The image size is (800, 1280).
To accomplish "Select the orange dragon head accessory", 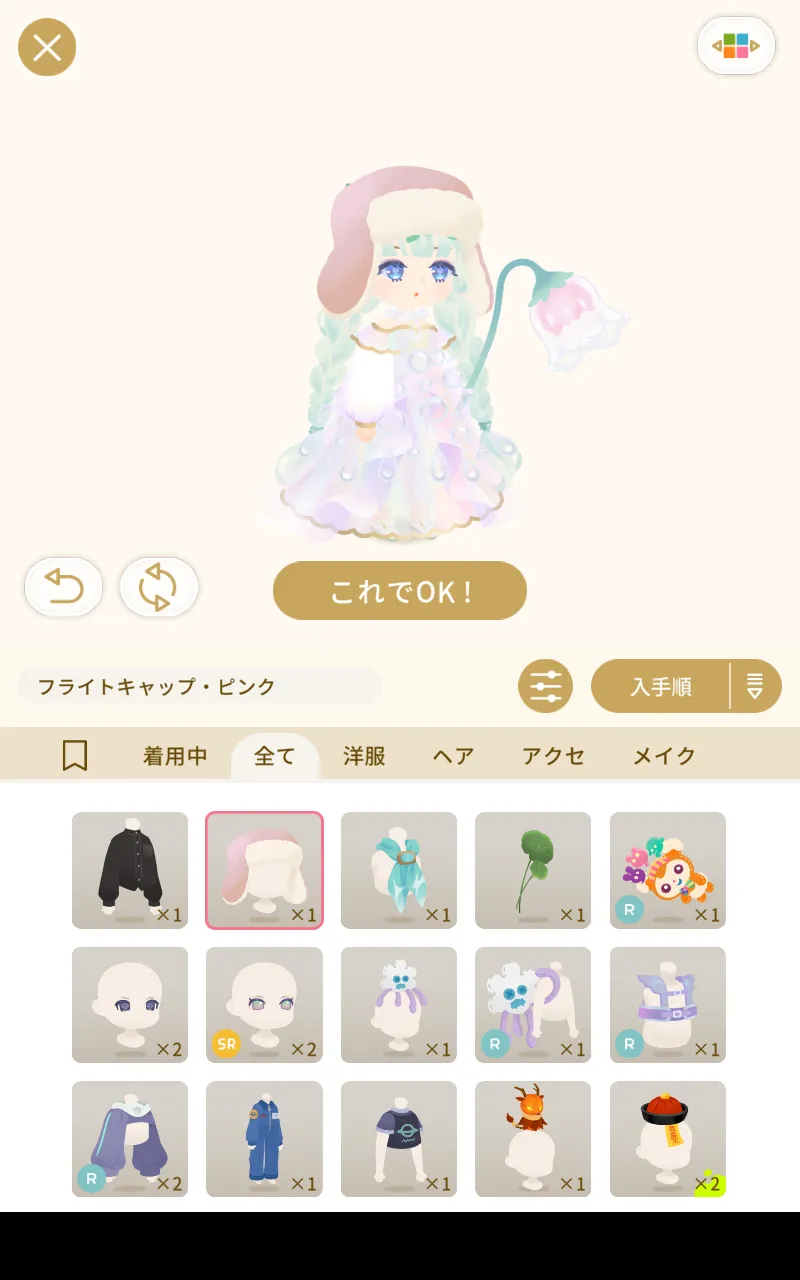I will click(533, 1138).
